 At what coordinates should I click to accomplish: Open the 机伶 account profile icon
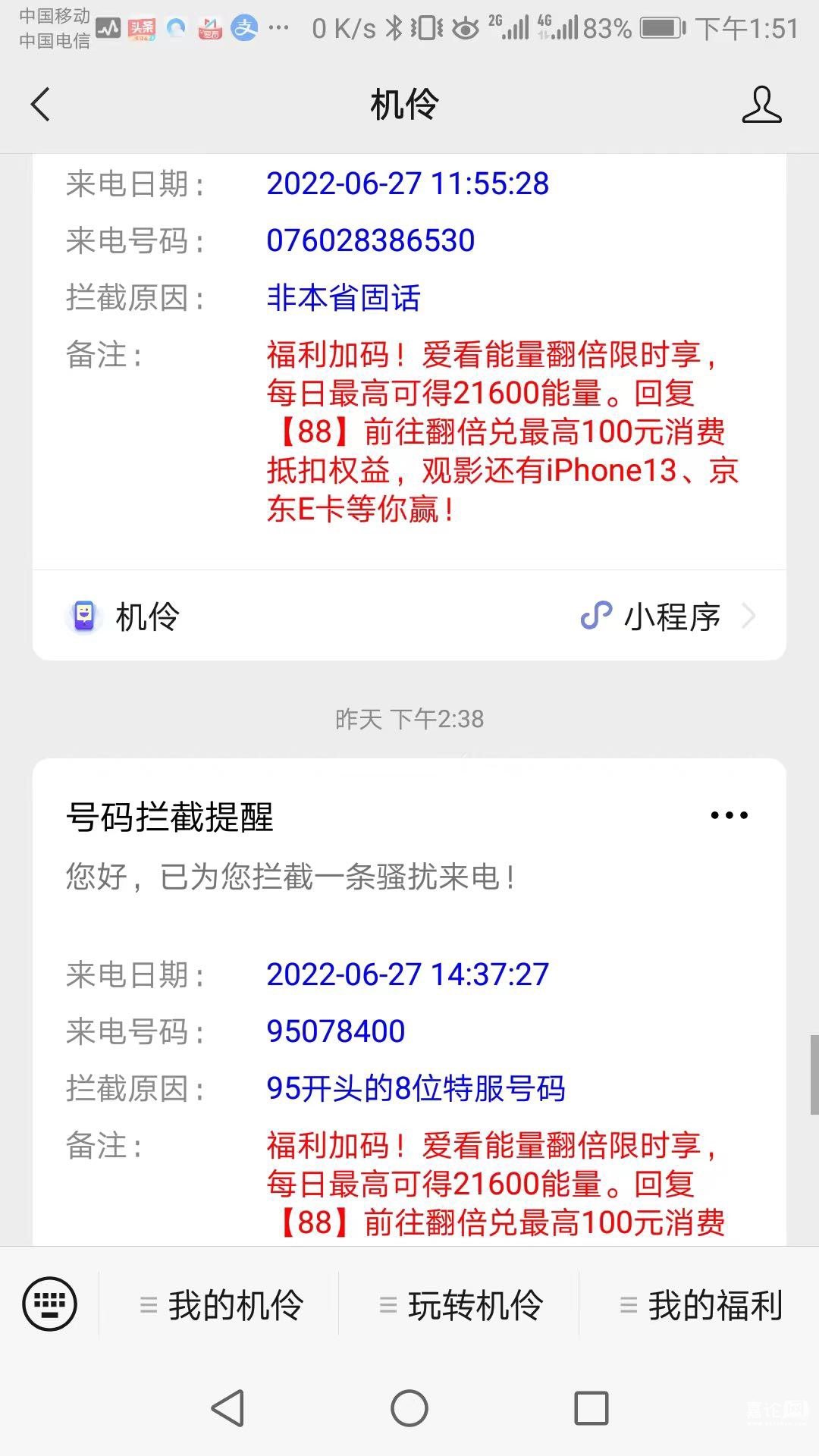[x=761, y=105]
